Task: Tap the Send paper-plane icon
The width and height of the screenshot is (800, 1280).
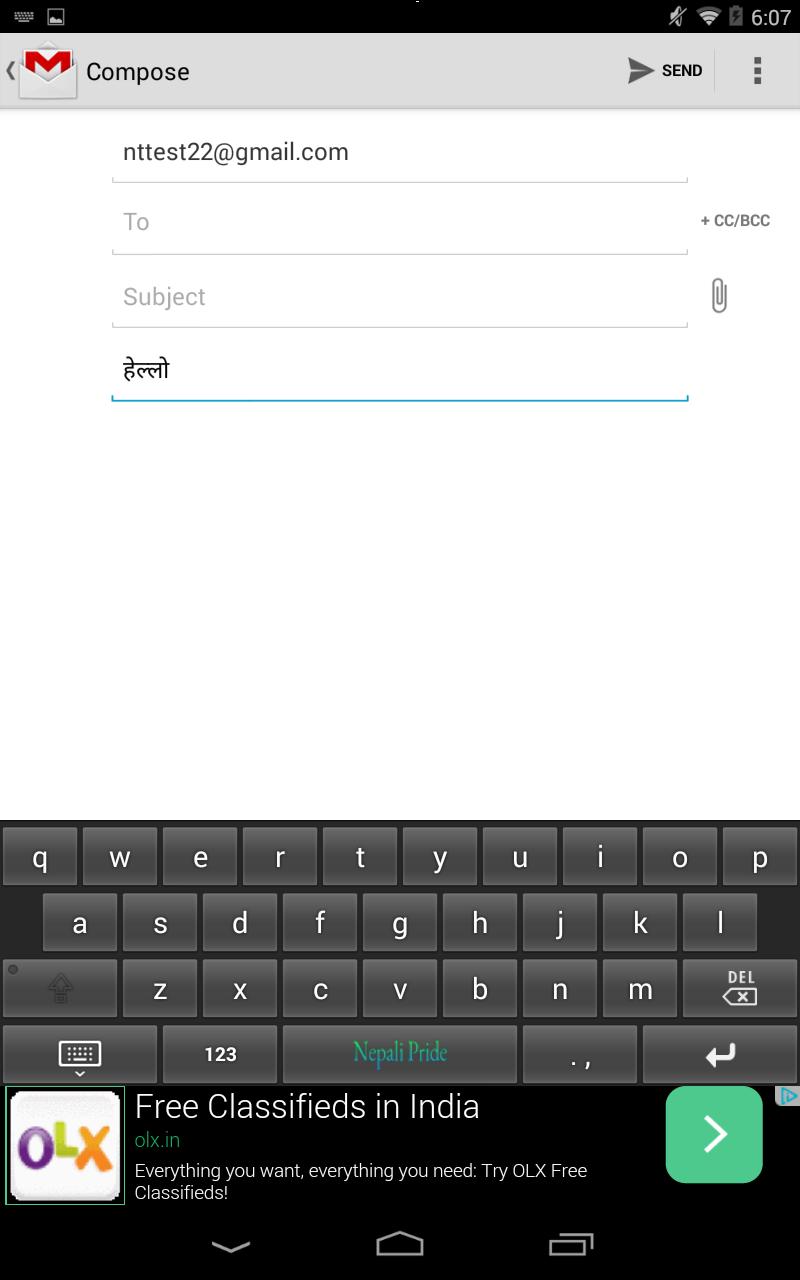Action: pyautogui.click(x=639, y=70)
